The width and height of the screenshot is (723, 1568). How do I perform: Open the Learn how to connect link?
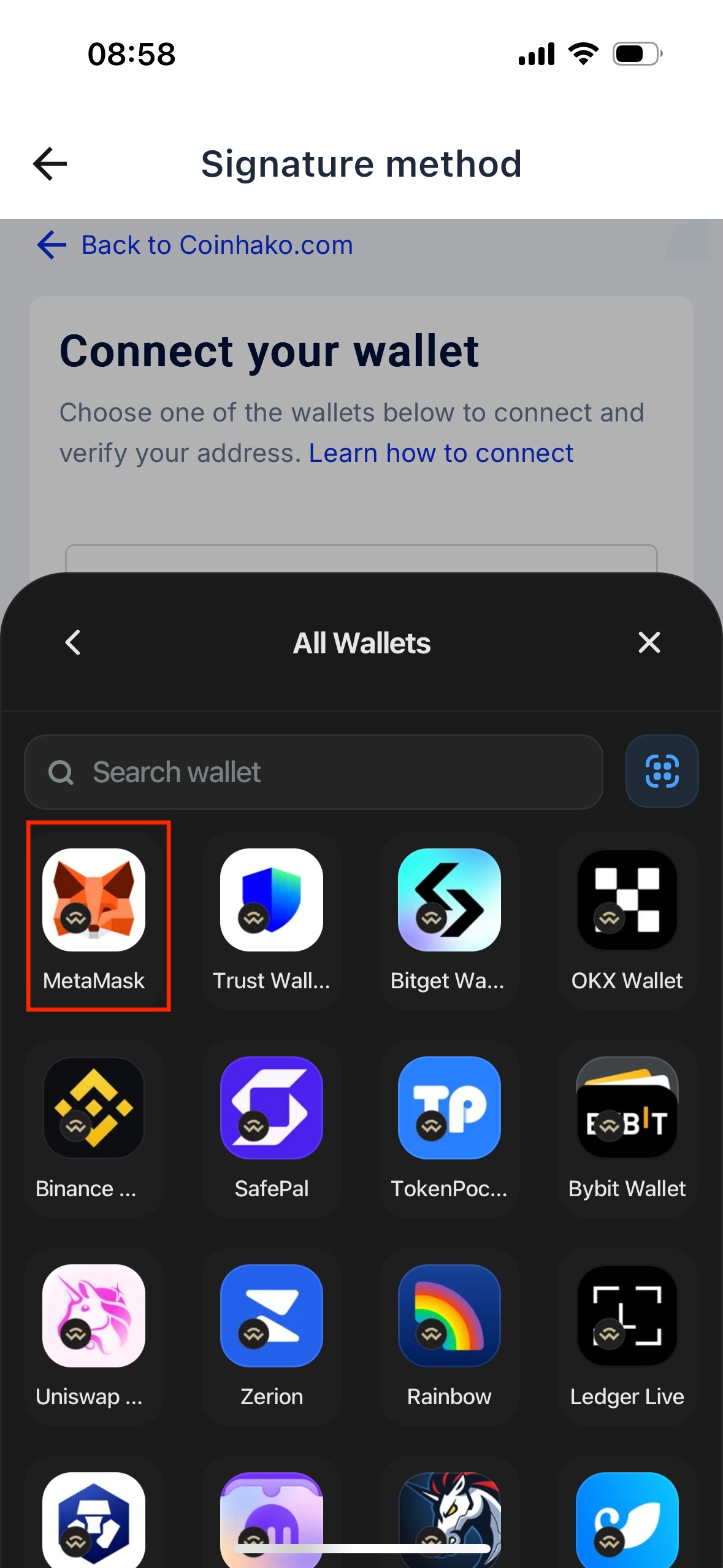click(x=441, y=453)
